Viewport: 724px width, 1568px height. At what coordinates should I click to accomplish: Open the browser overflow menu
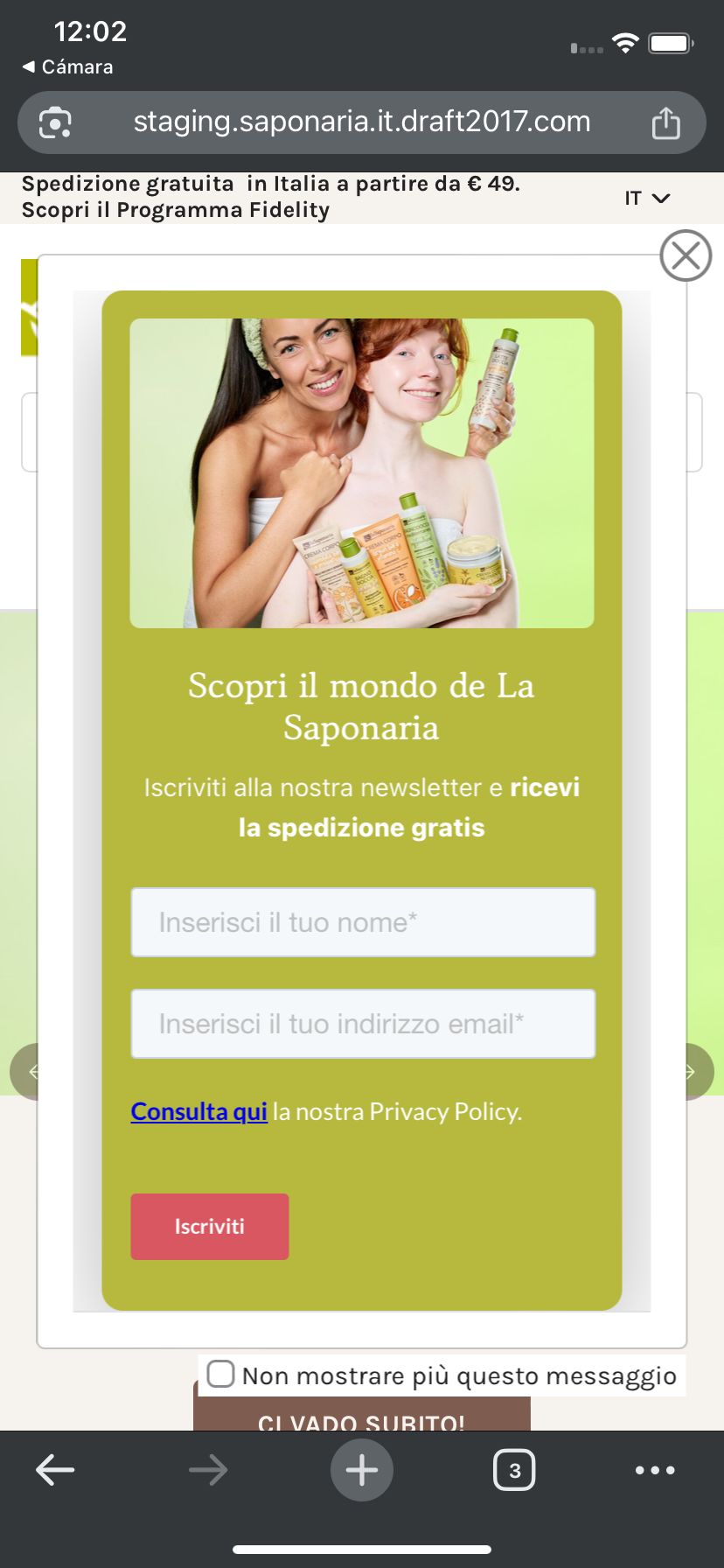(655, 1470)
